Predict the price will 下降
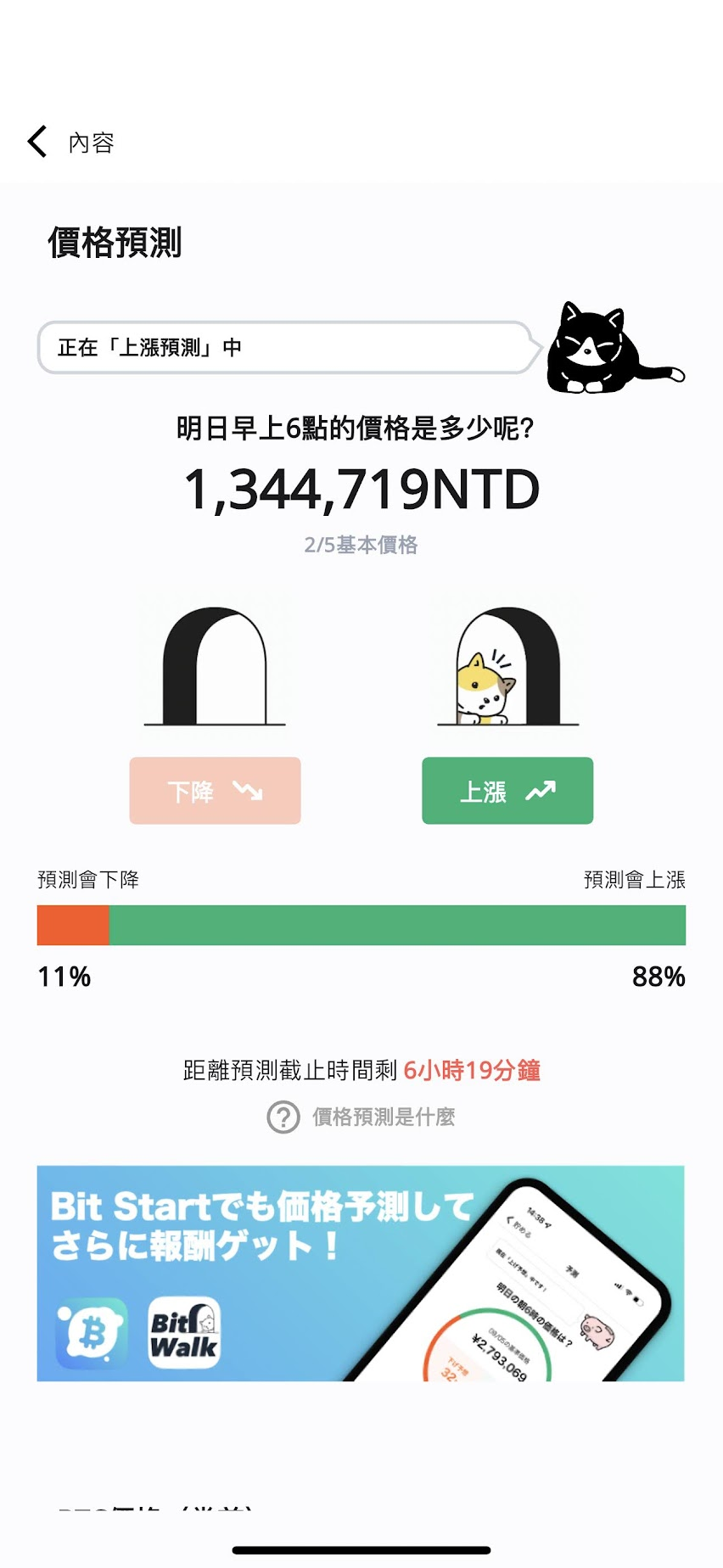Screen dimensions: 723x1568 point(215,791)
